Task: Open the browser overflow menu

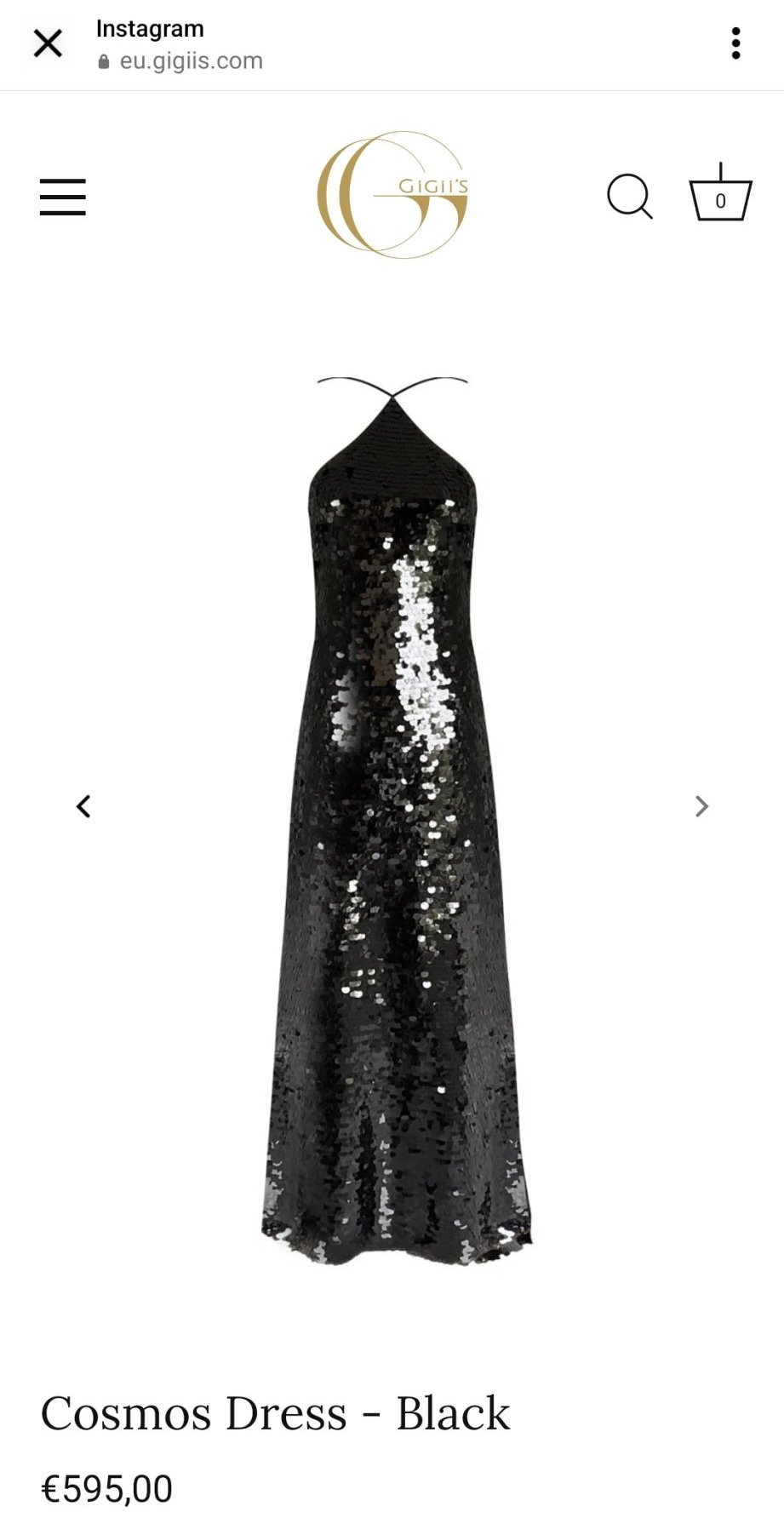Action: [x=735, y=43]
